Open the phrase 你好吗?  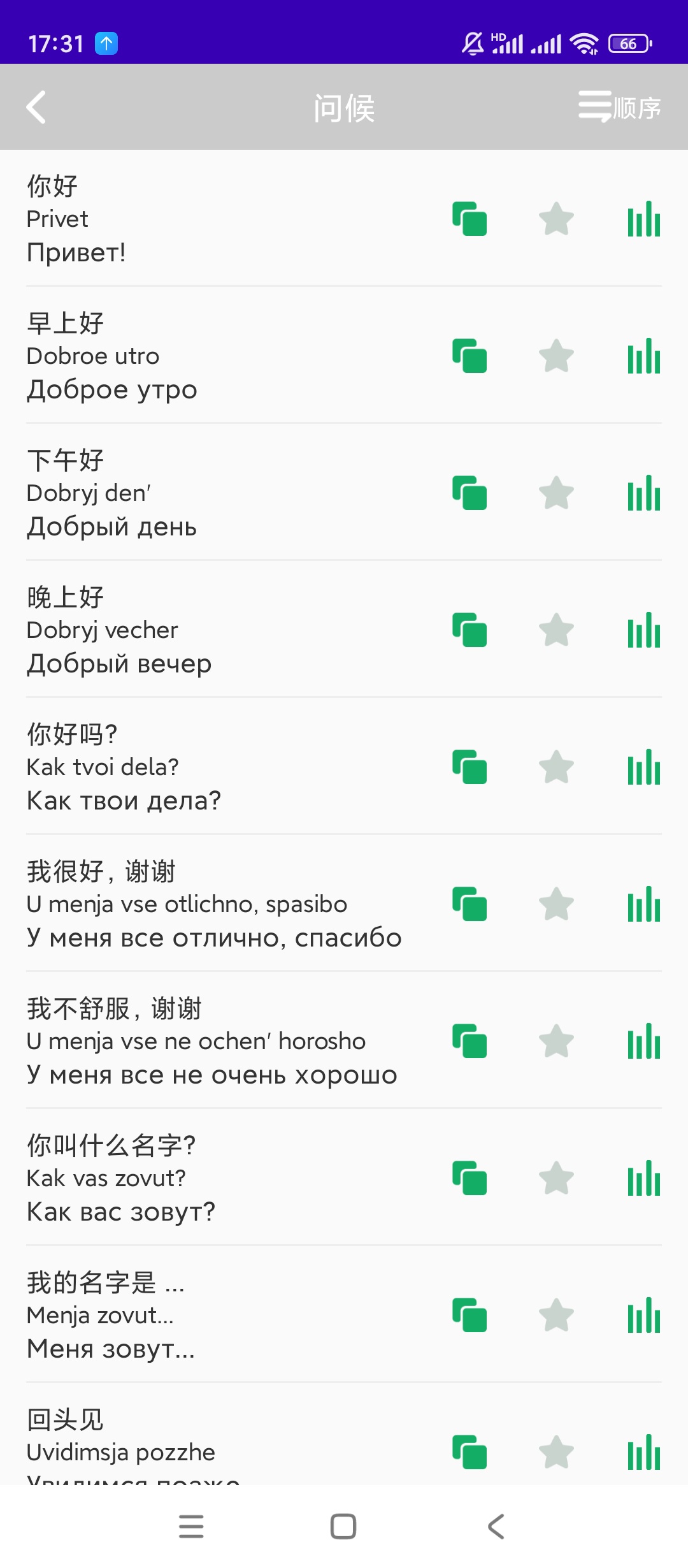click(x=191, y=768)
